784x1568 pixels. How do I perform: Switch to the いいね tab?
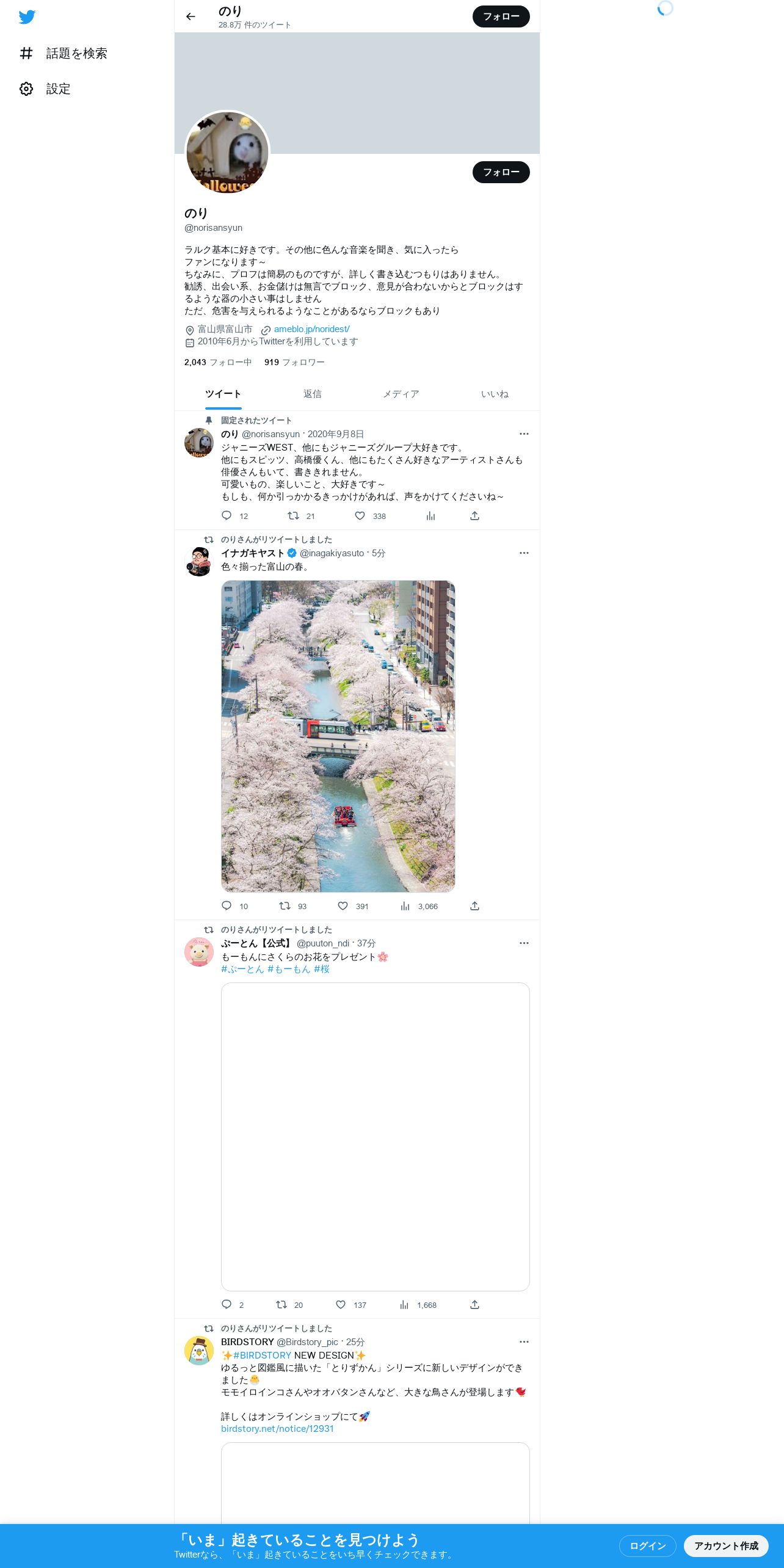point(495,394)
